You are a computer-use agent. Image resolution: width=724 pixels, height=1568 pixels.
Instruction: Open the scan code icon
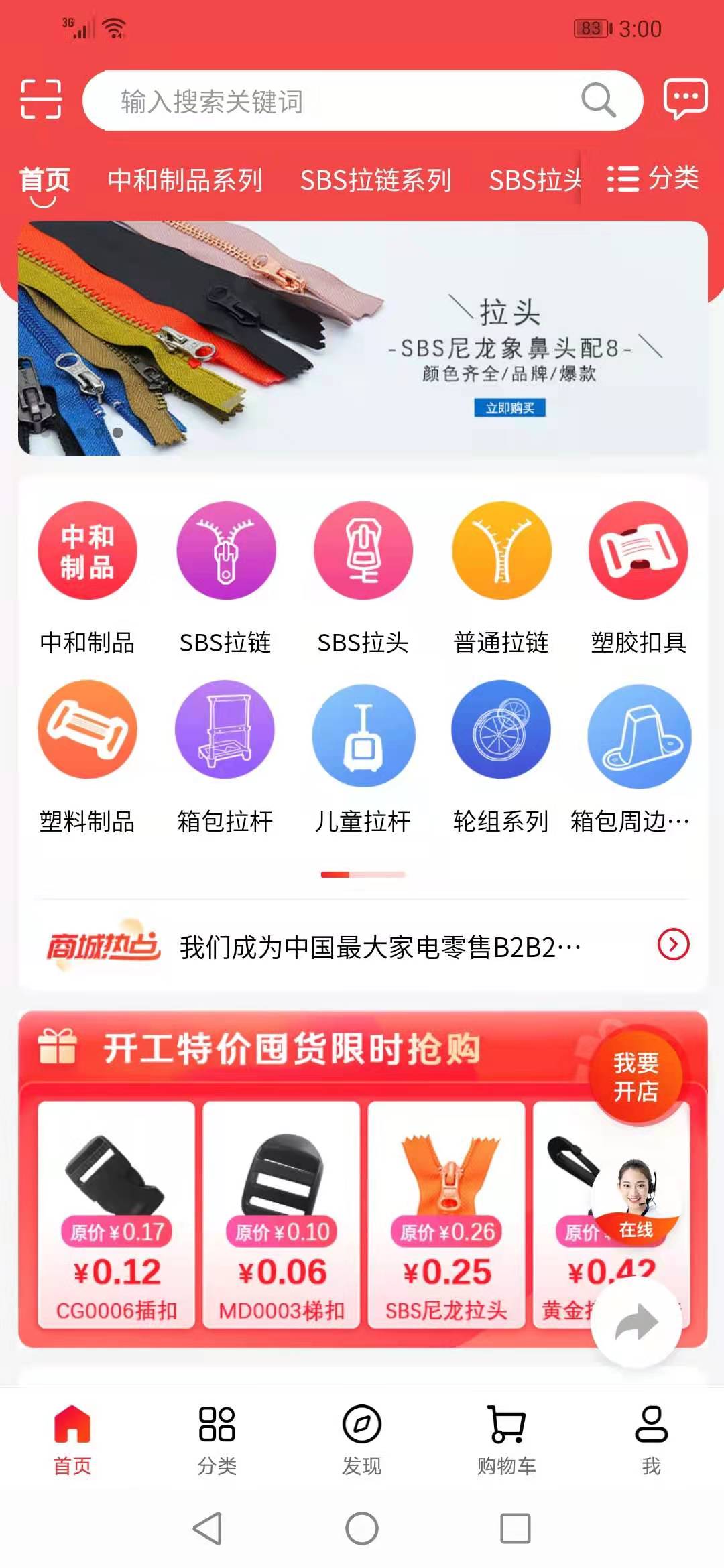click(x=41, y=99)
